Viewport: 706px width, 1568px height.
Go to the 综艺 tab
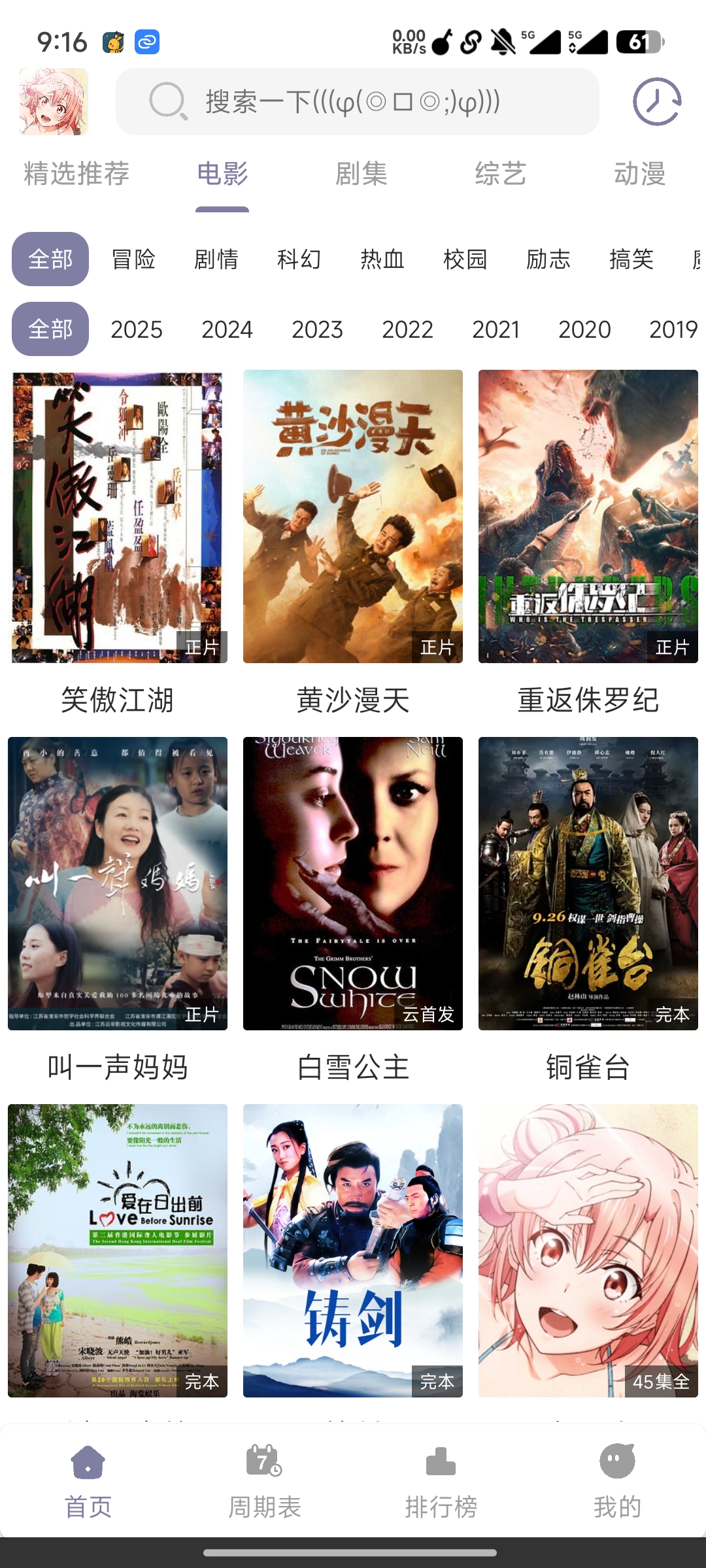501,174
